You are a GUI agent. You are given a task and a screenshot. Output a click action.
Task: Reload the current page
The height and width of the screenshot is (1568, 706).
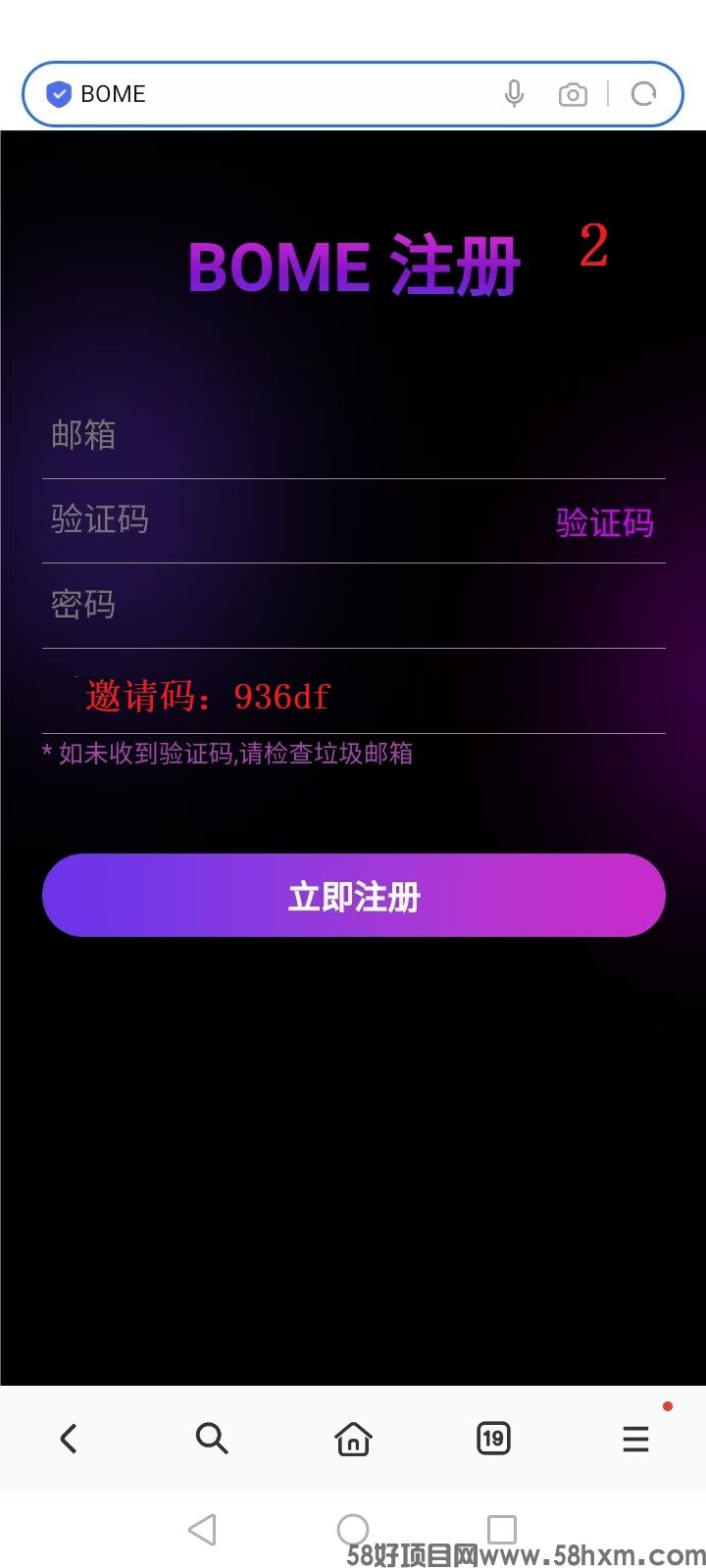point(643,94)
